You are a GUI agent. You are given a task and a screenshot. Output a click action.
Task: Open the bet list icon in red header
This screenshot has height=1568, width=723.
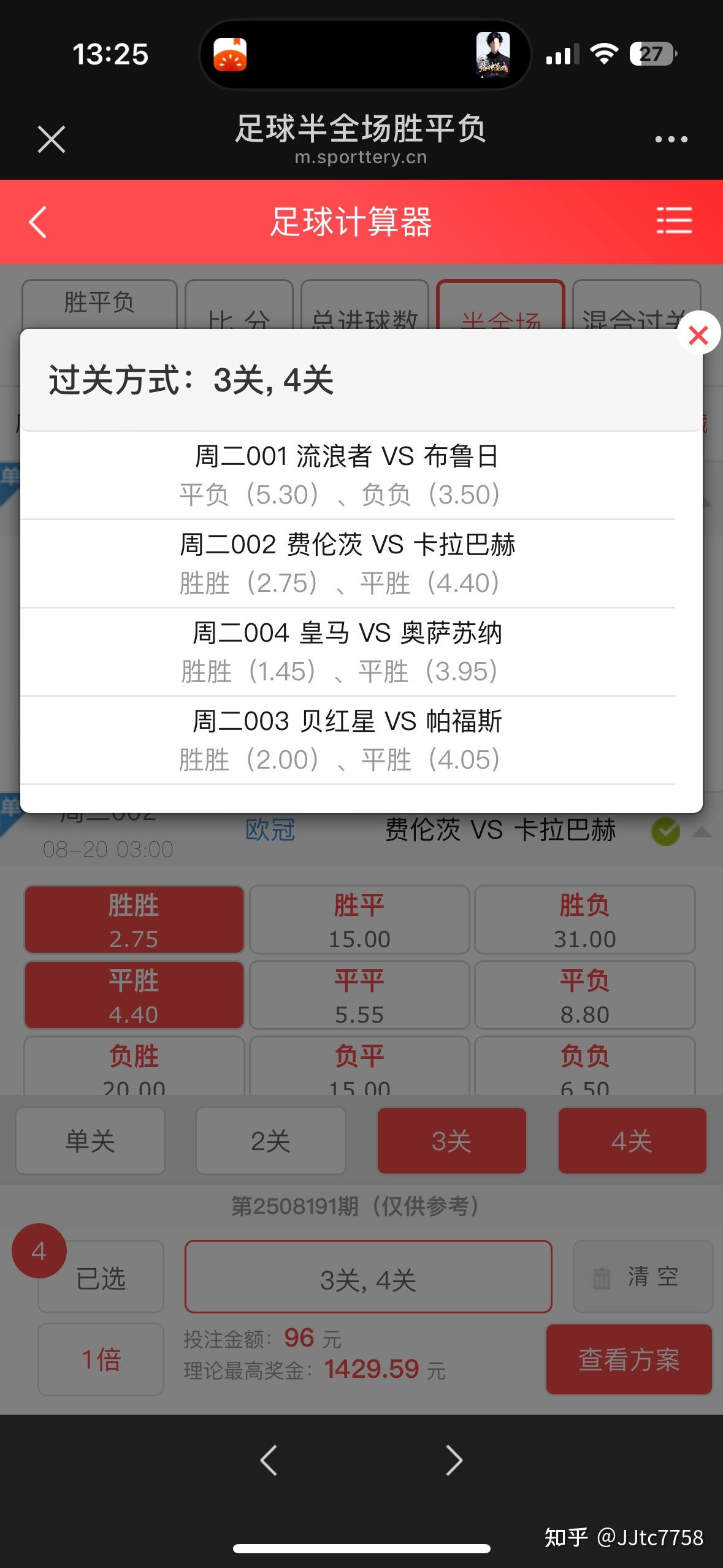673,221
